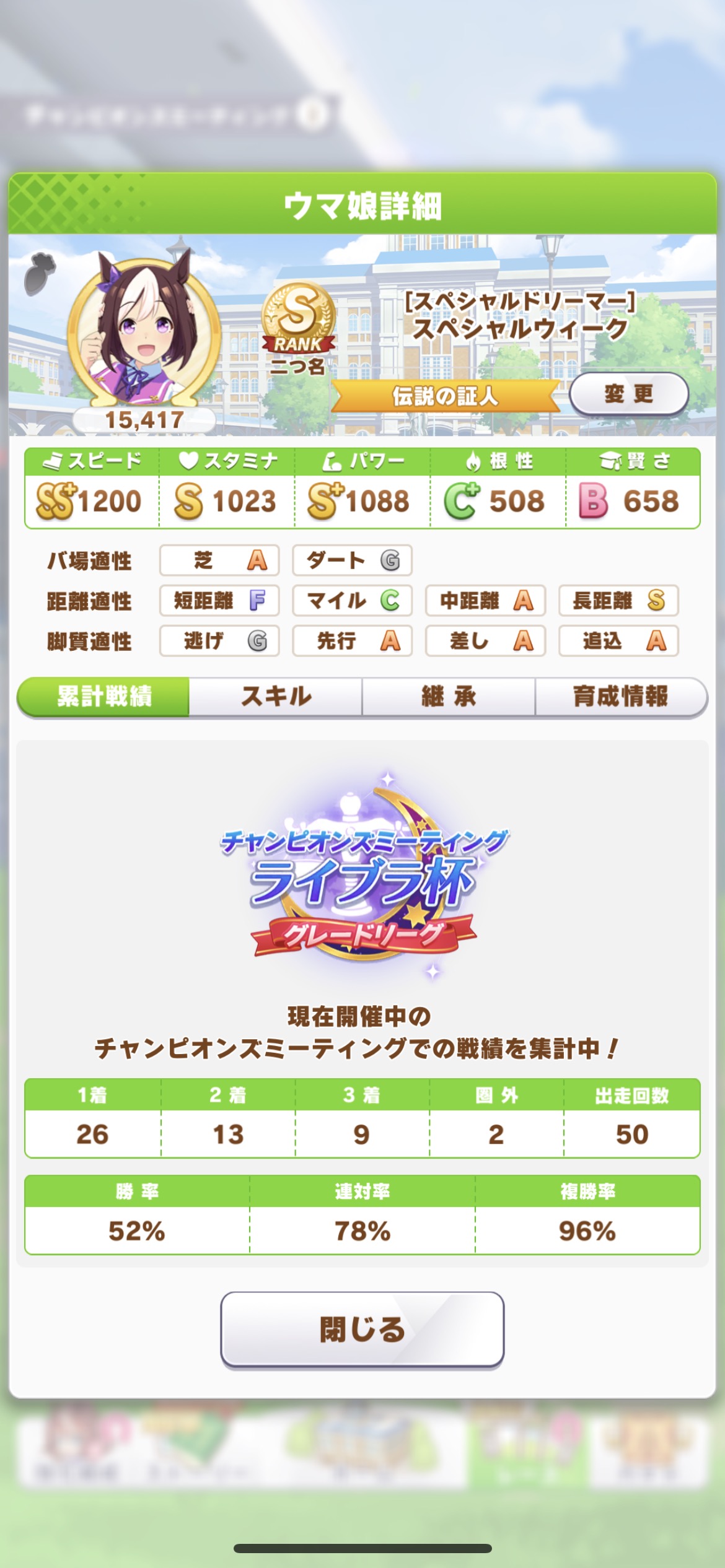Tap the 変更 button beside the title
The height and width of the screenshot is (1568, 725).
pyautogui.click(x=628, y=394)
